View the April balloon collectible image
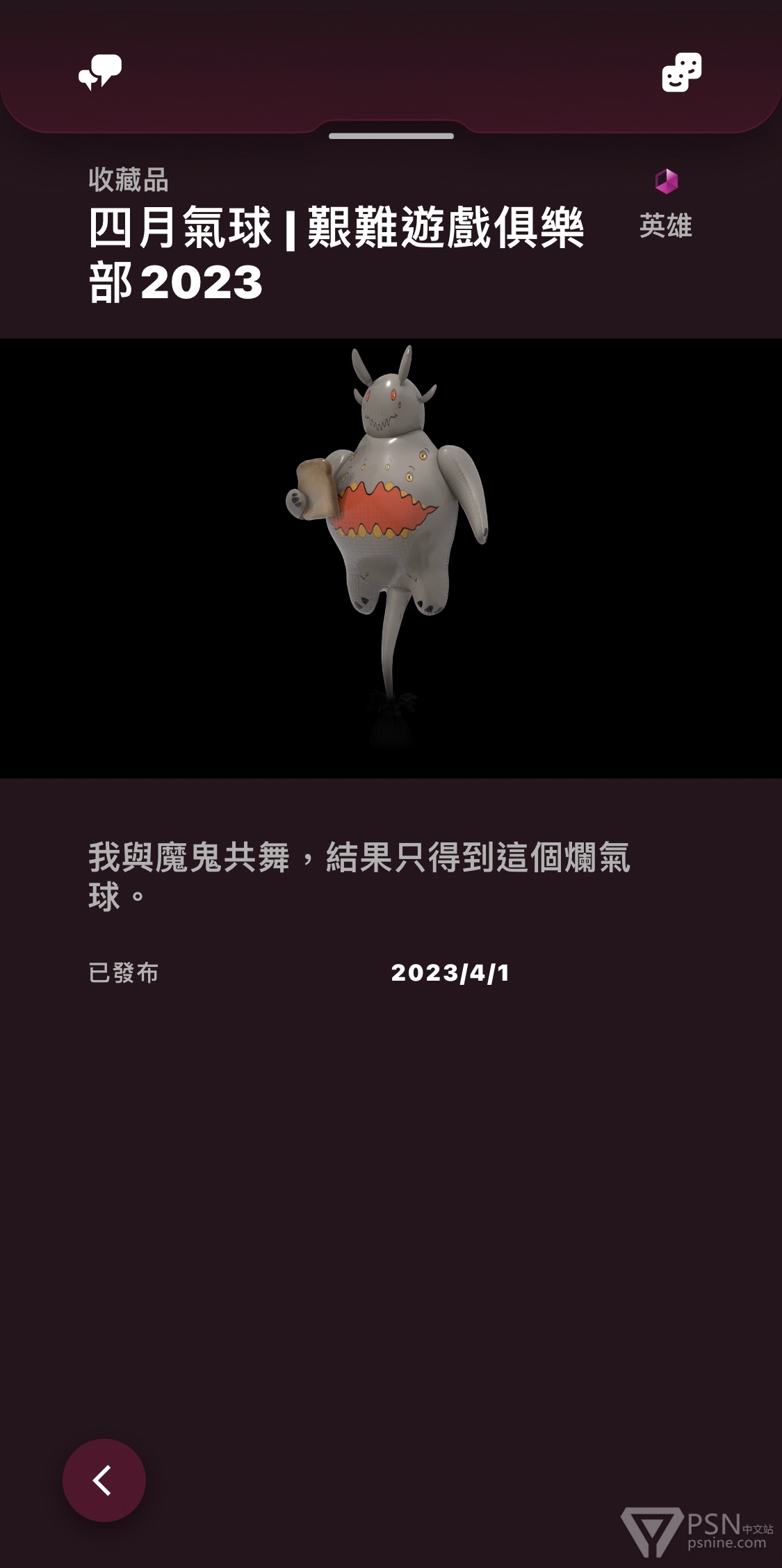Image resolution: width=782 pixels, height=1568 pixels. (391, 558)
